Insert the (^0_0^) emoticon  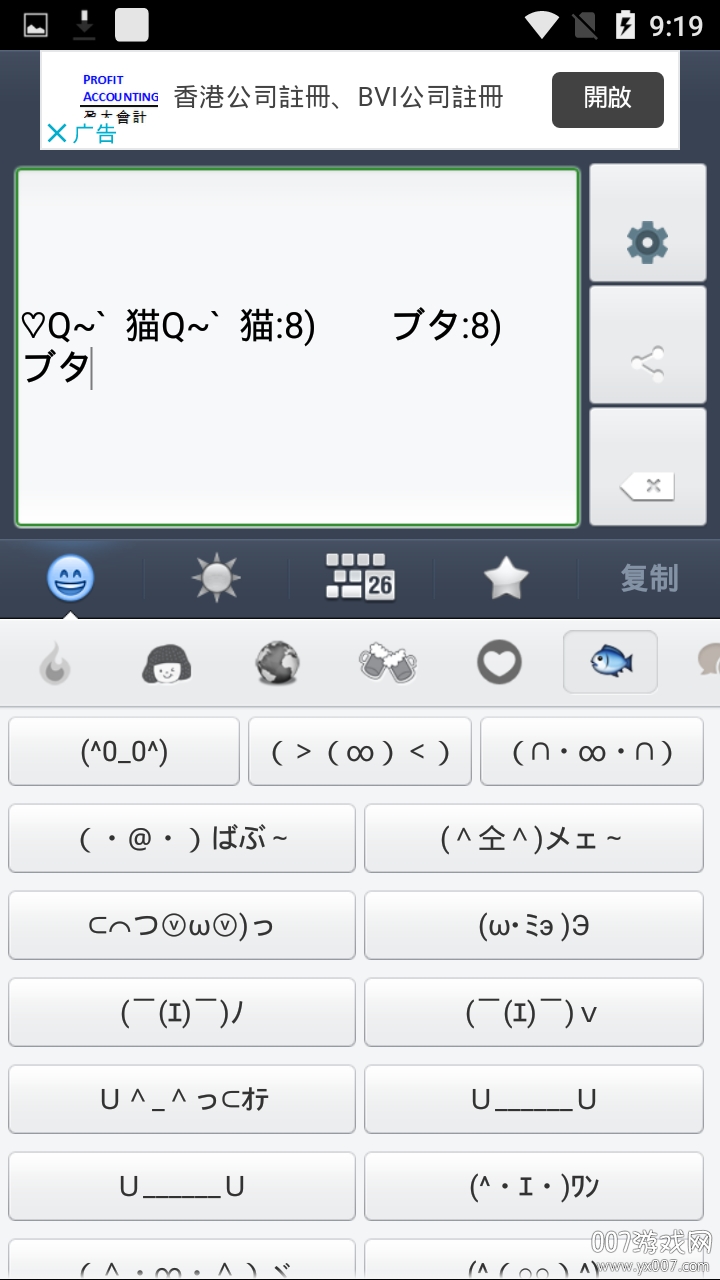[124, 751]
